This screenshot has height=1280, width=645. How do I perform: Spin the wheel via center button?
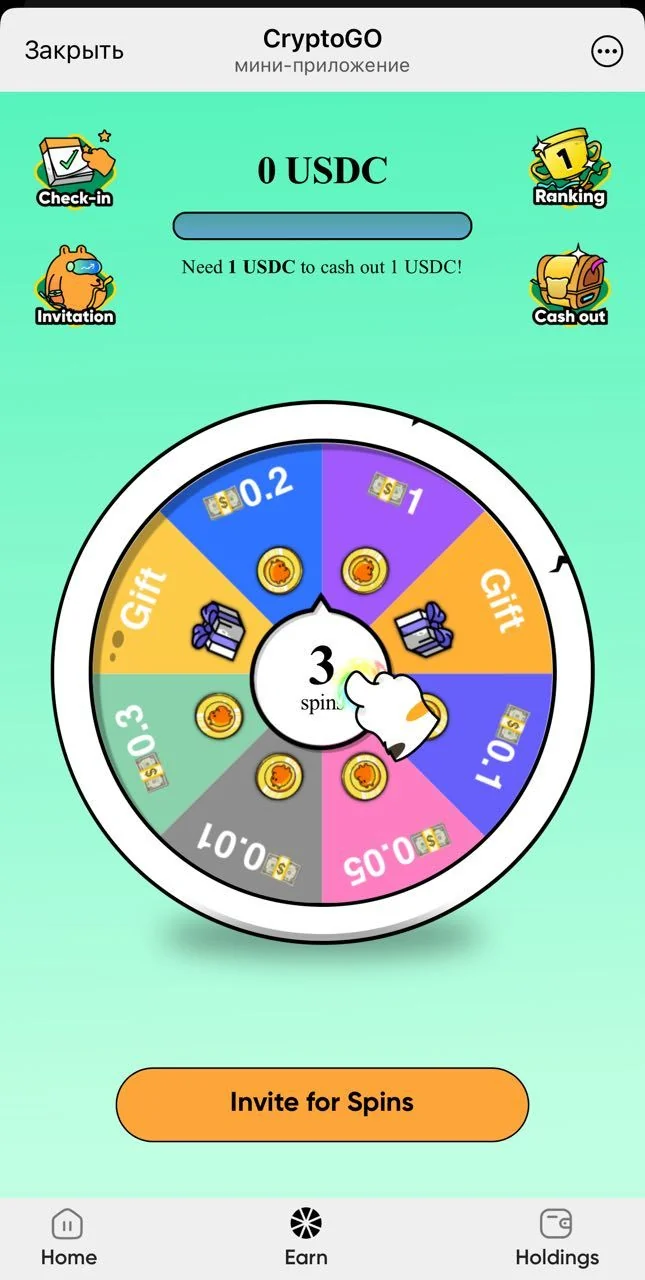tap(321, 673)
